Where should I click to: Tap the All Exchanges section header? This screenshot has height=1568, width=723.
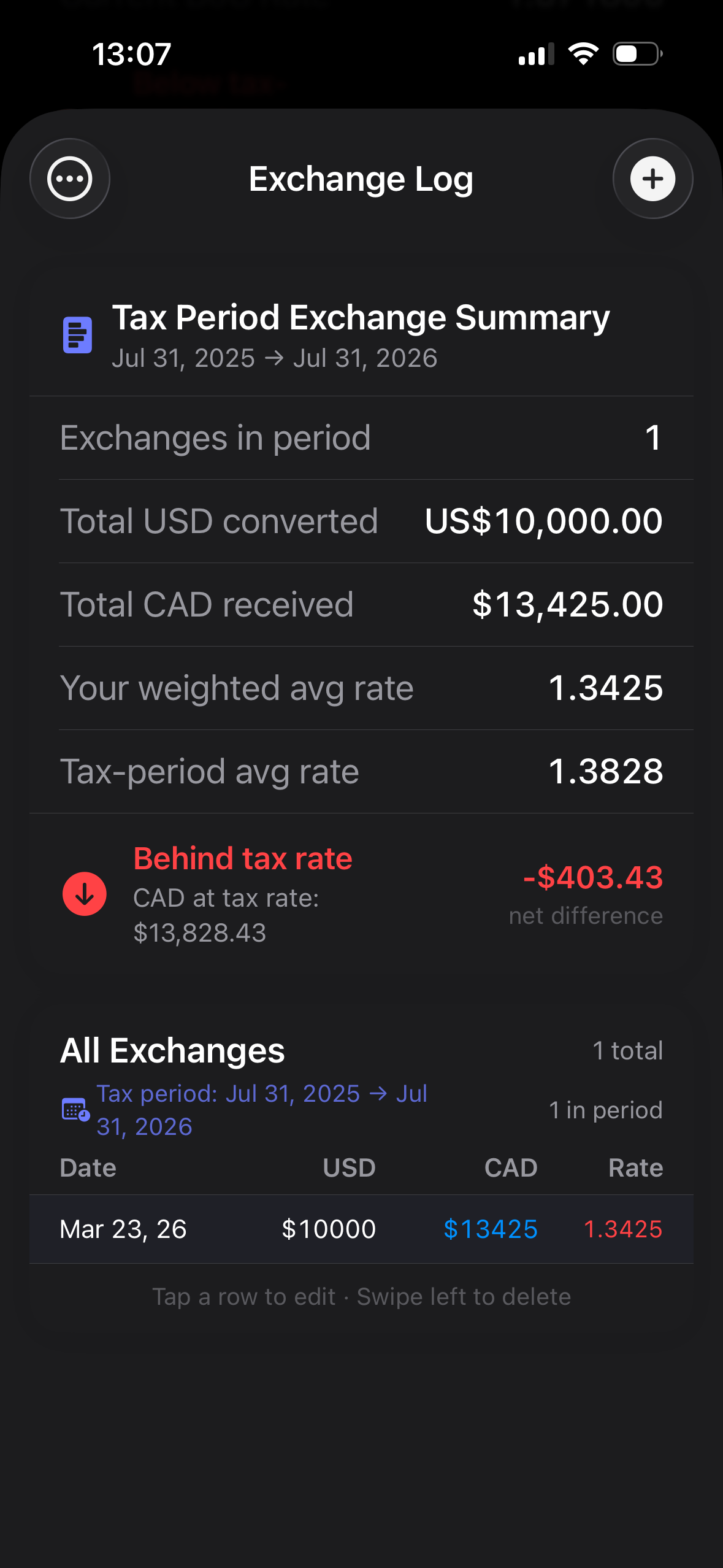point(172,1050)
